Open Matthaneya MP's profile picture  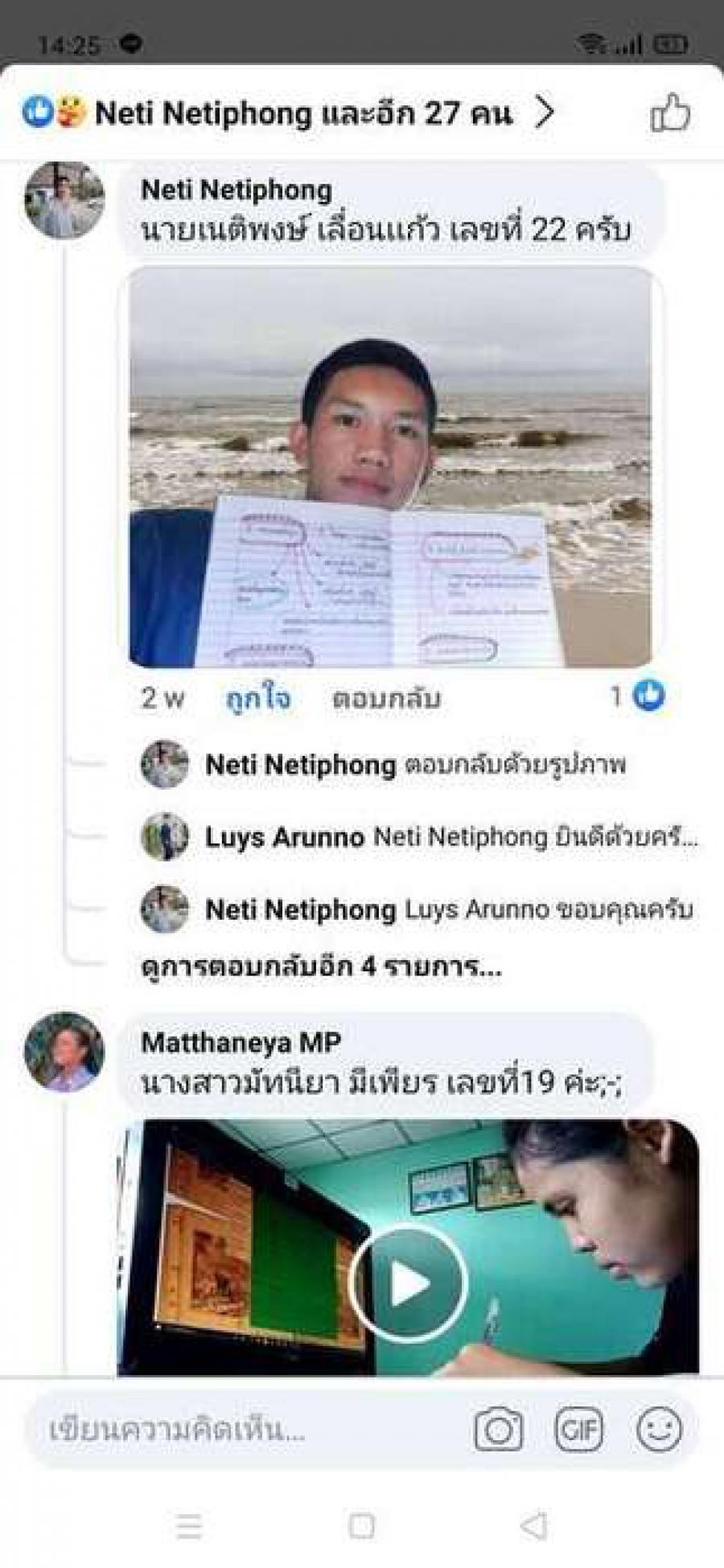click(x=64, y=1052)
